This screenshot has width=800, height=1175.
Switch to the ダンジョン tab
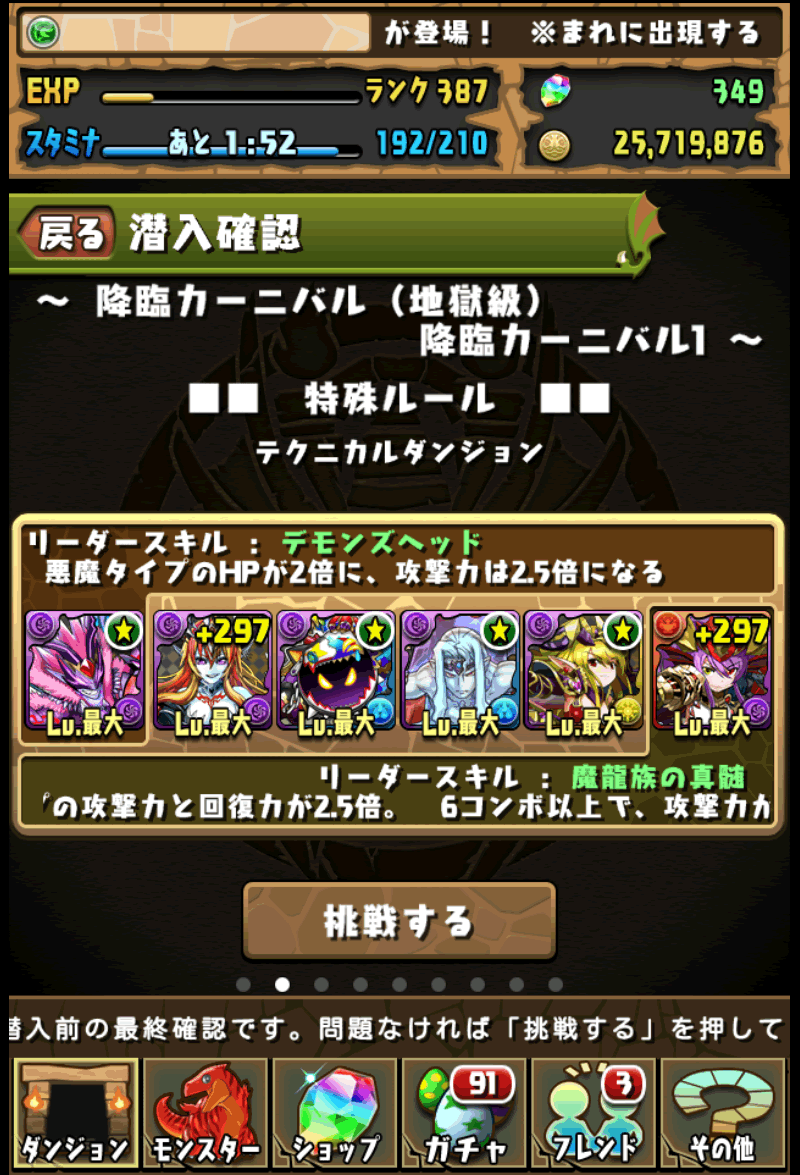[75, 1110]
